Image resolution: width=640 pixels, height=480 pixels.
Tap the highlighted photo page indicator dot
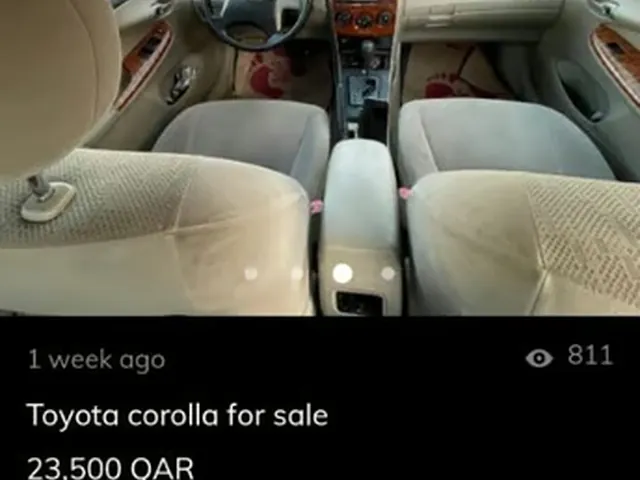coord(342,273)
